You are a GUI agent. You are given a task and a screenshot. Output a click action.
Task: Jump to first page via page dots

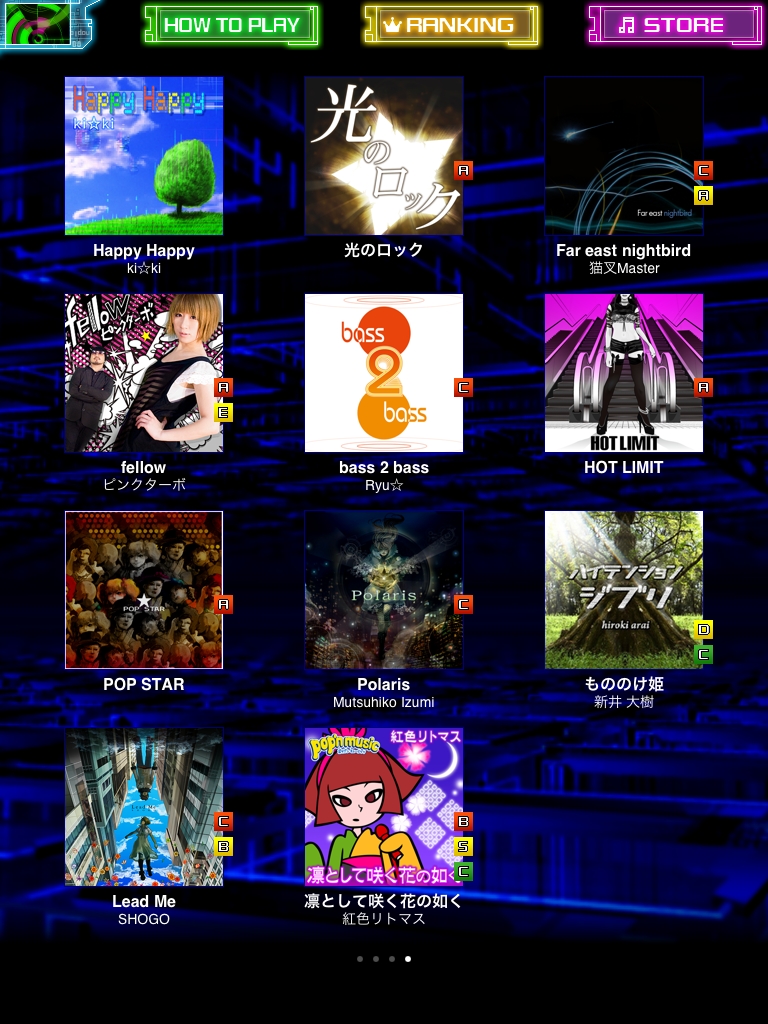click(x=360, y=959)
